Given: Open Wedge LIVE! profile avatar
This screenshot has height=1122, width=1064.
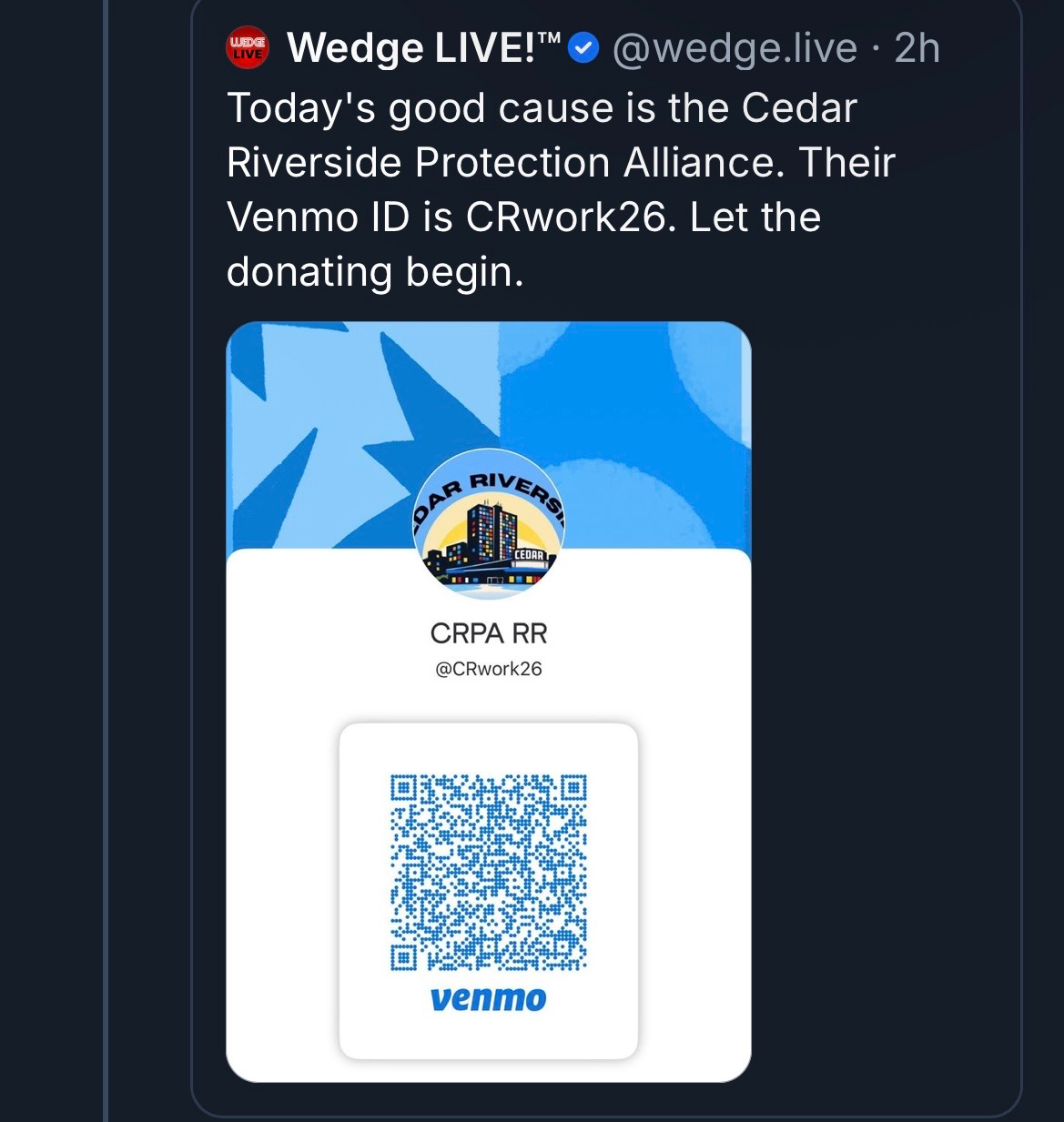Looking at the screenshot, I should 247,48.
